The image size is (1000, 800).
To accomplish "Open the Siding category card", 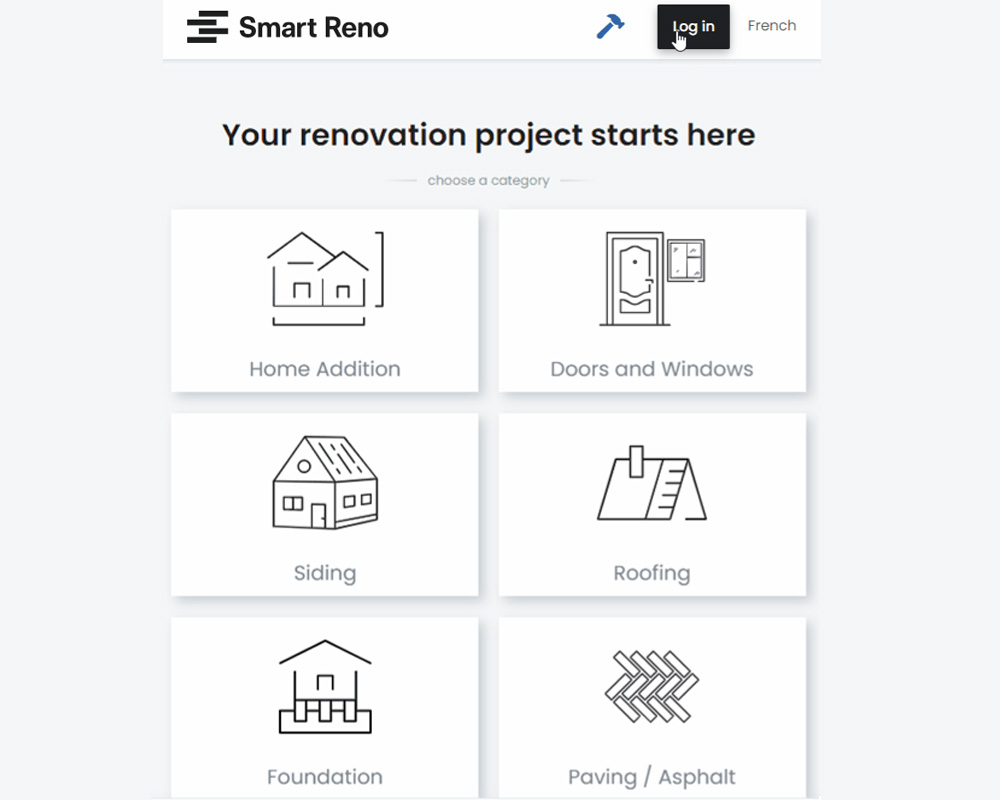I will tap(324, 504).
